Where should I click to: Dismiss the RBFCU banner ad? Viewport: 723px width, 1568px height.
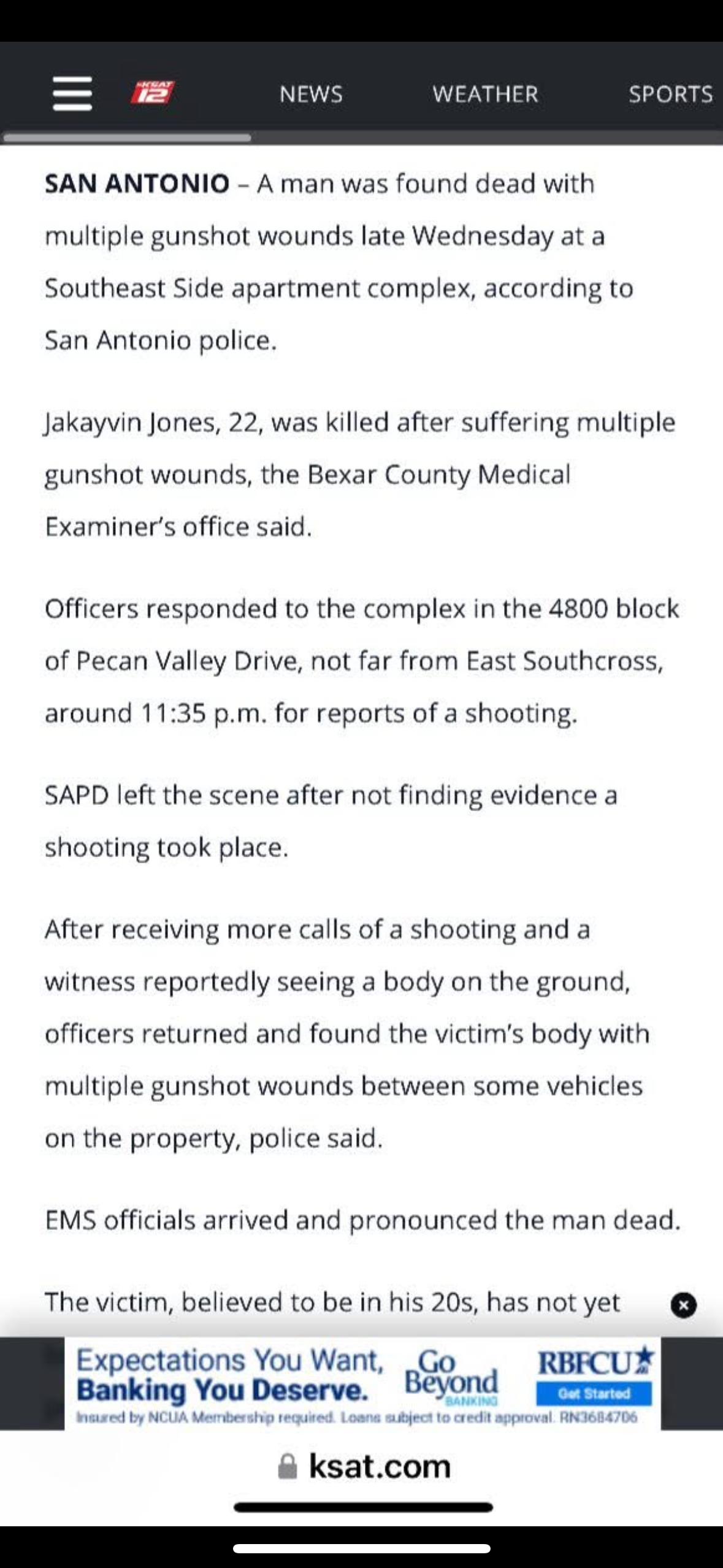(683, 1305)
